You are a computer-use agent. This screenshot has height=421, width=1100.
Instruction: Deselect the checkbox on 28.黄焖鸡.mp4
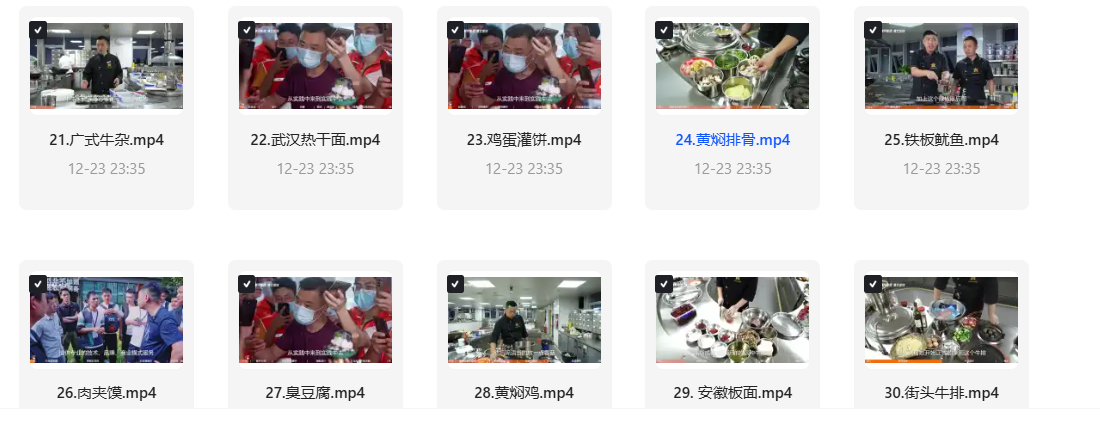(x=456, y=284)
